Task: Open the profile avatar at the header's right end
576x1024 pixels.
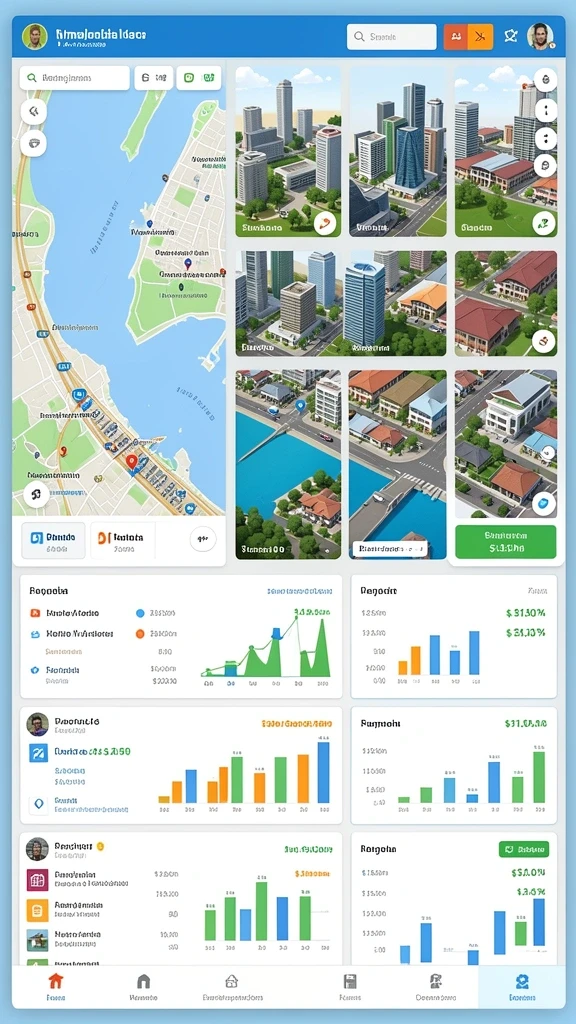Action: (540, 37)
